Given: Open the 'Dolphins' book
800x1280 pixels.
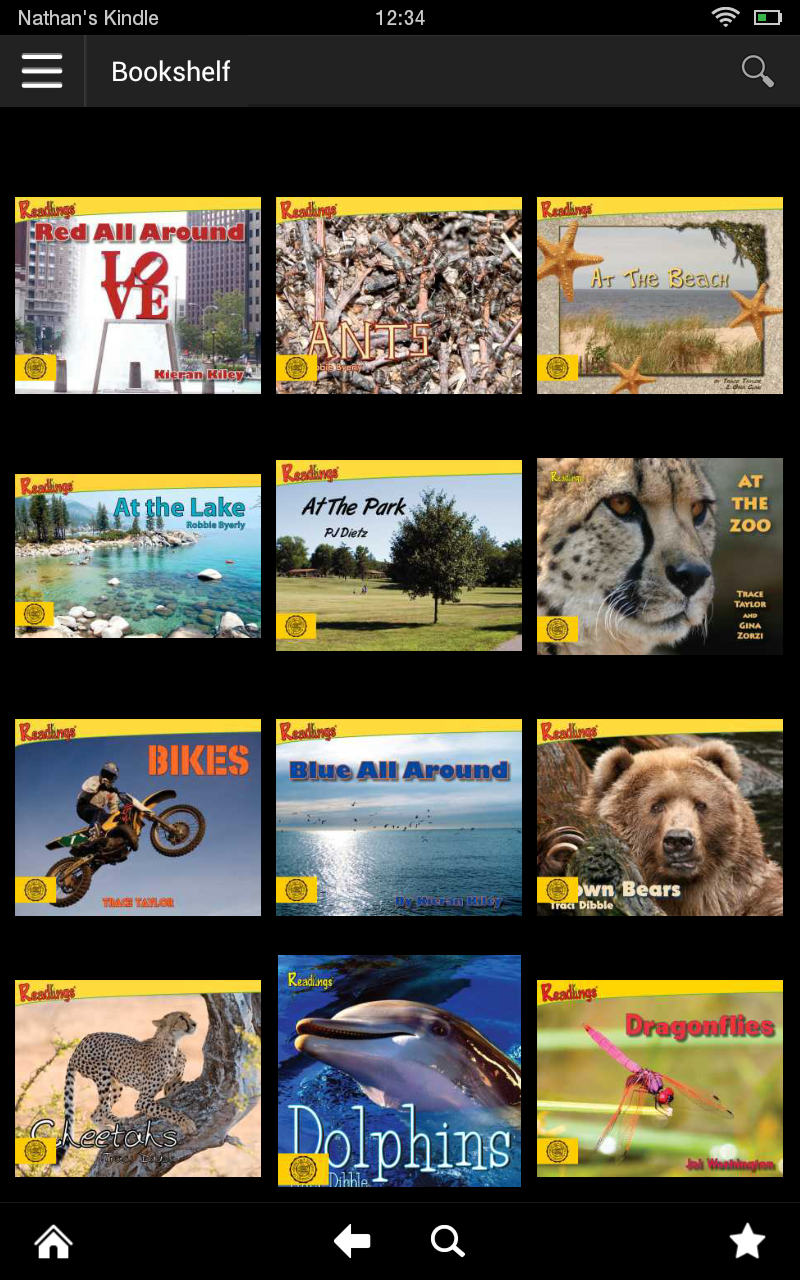Looking at the screenshot, I should pos(398,1070).
